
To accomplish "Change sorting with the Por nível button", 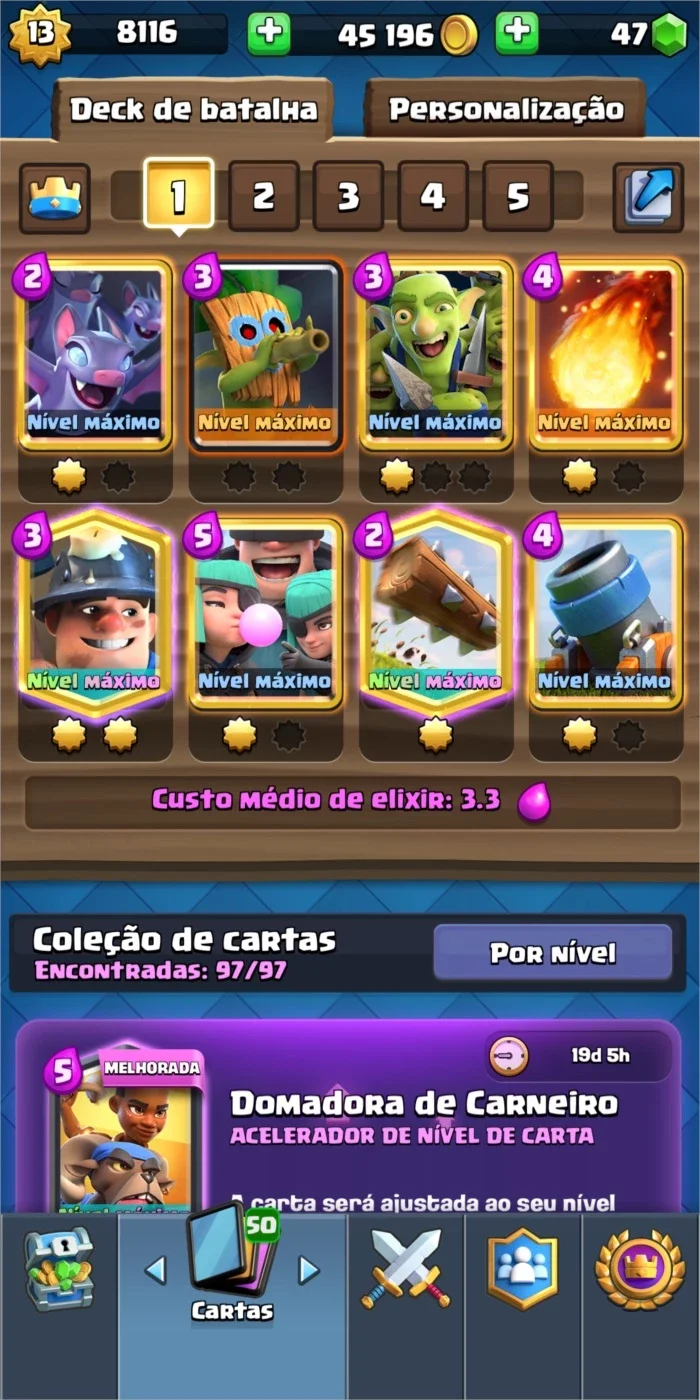I will tap(553, 953).
